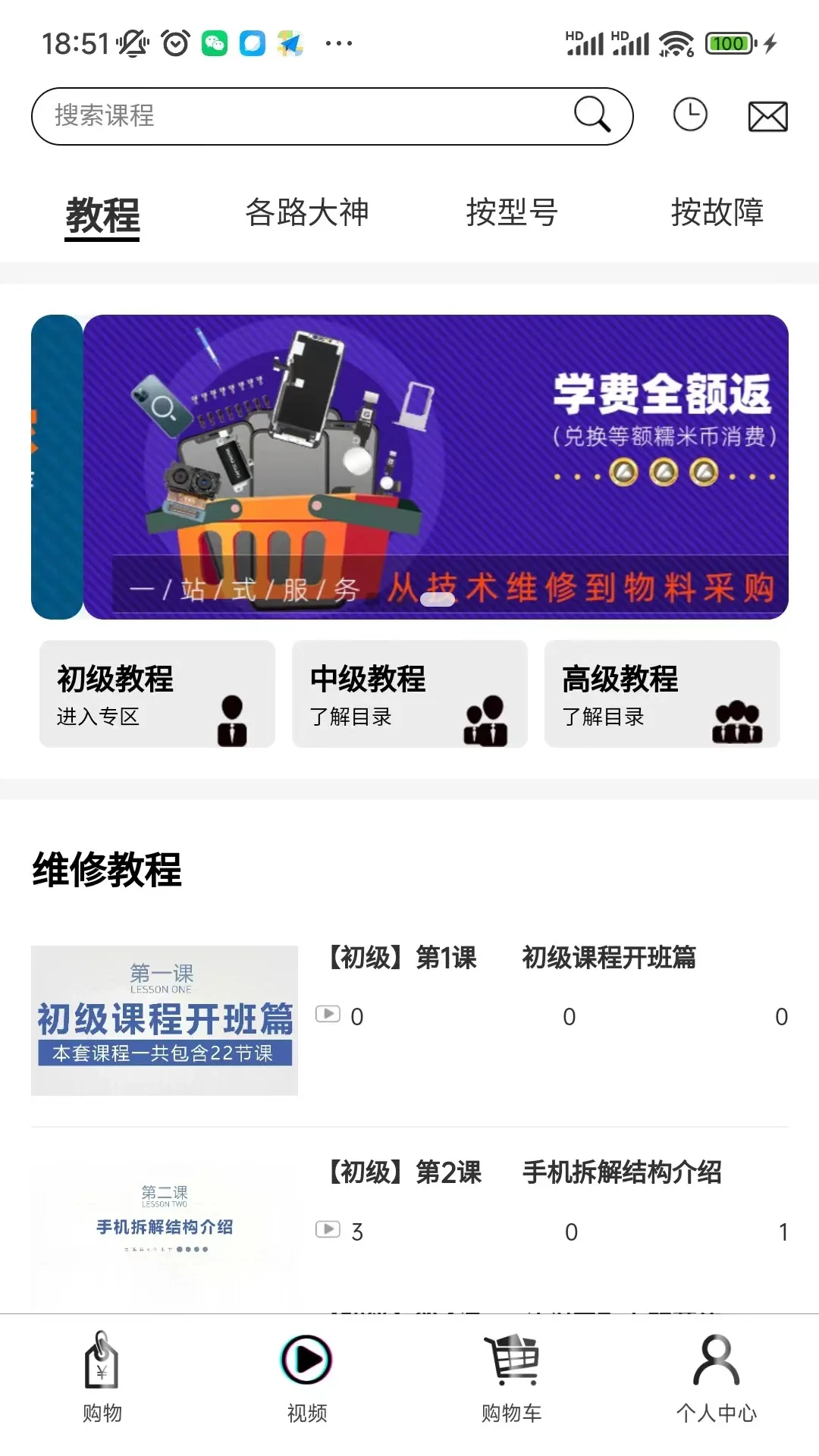
Task: Switch to the 视频 tab
Action: point(306,1377)
